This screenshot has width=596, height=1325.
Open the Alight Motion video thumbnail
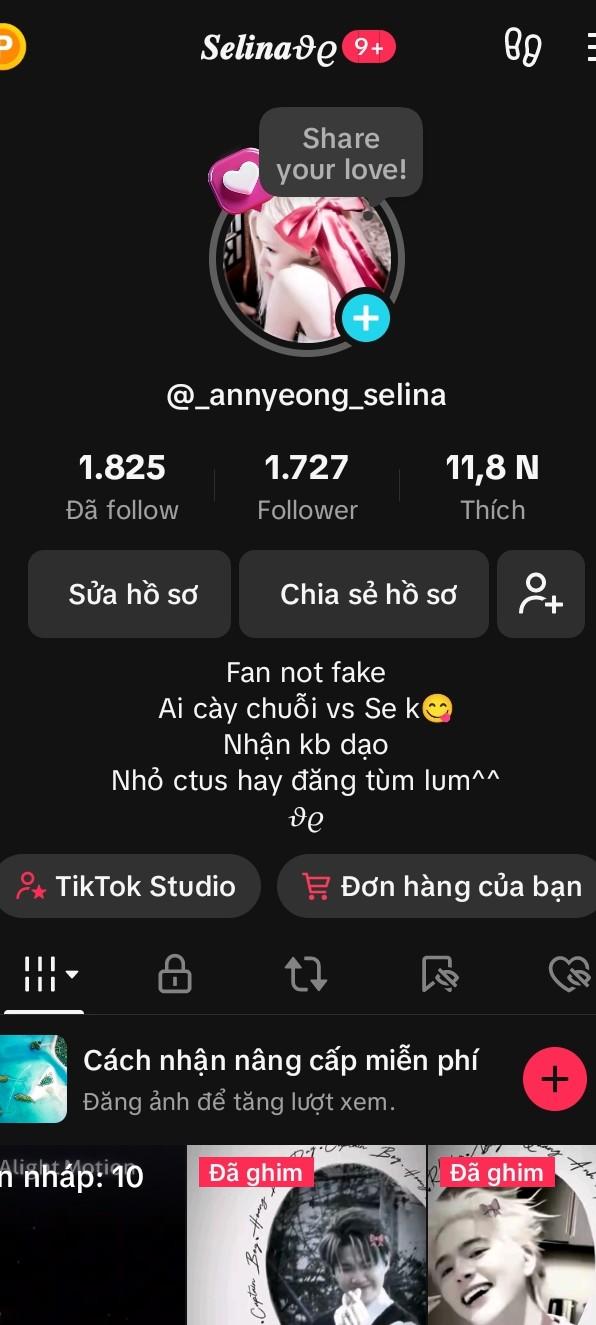pos(92,1235)
